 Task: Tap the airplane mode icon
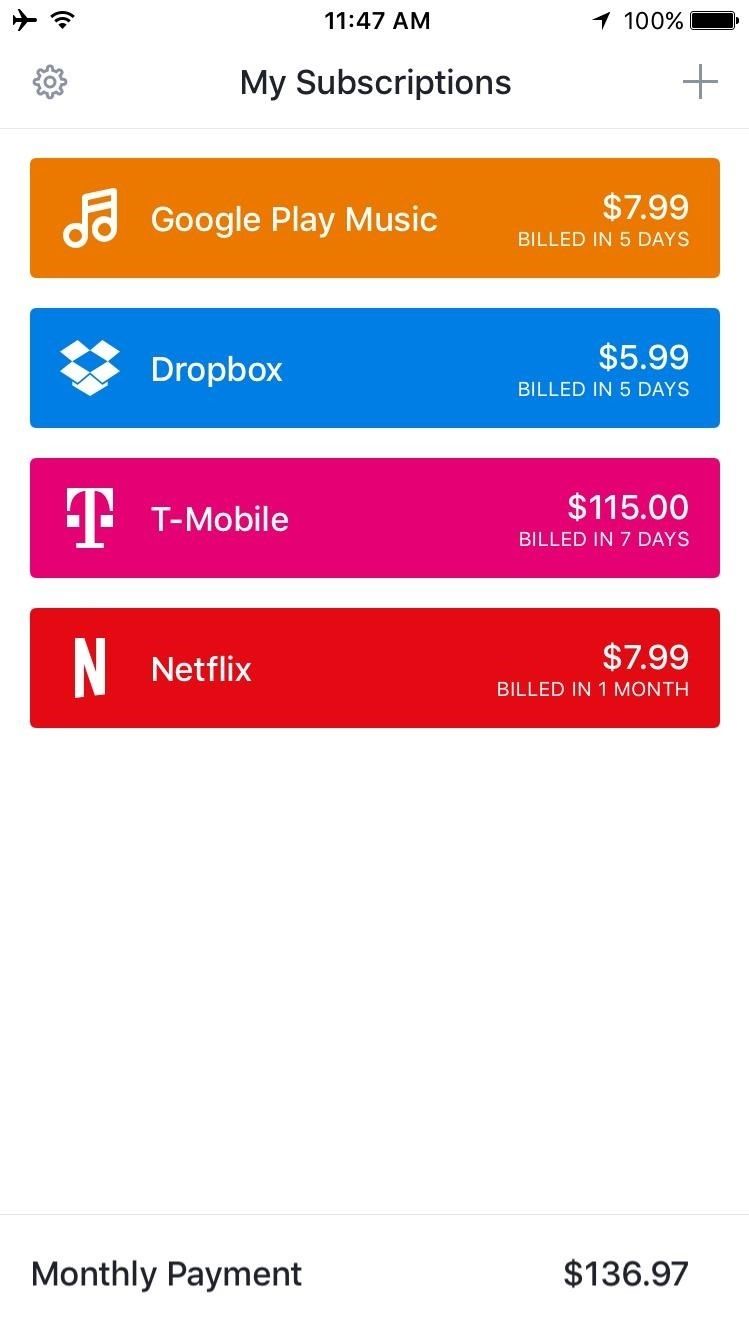25,20
